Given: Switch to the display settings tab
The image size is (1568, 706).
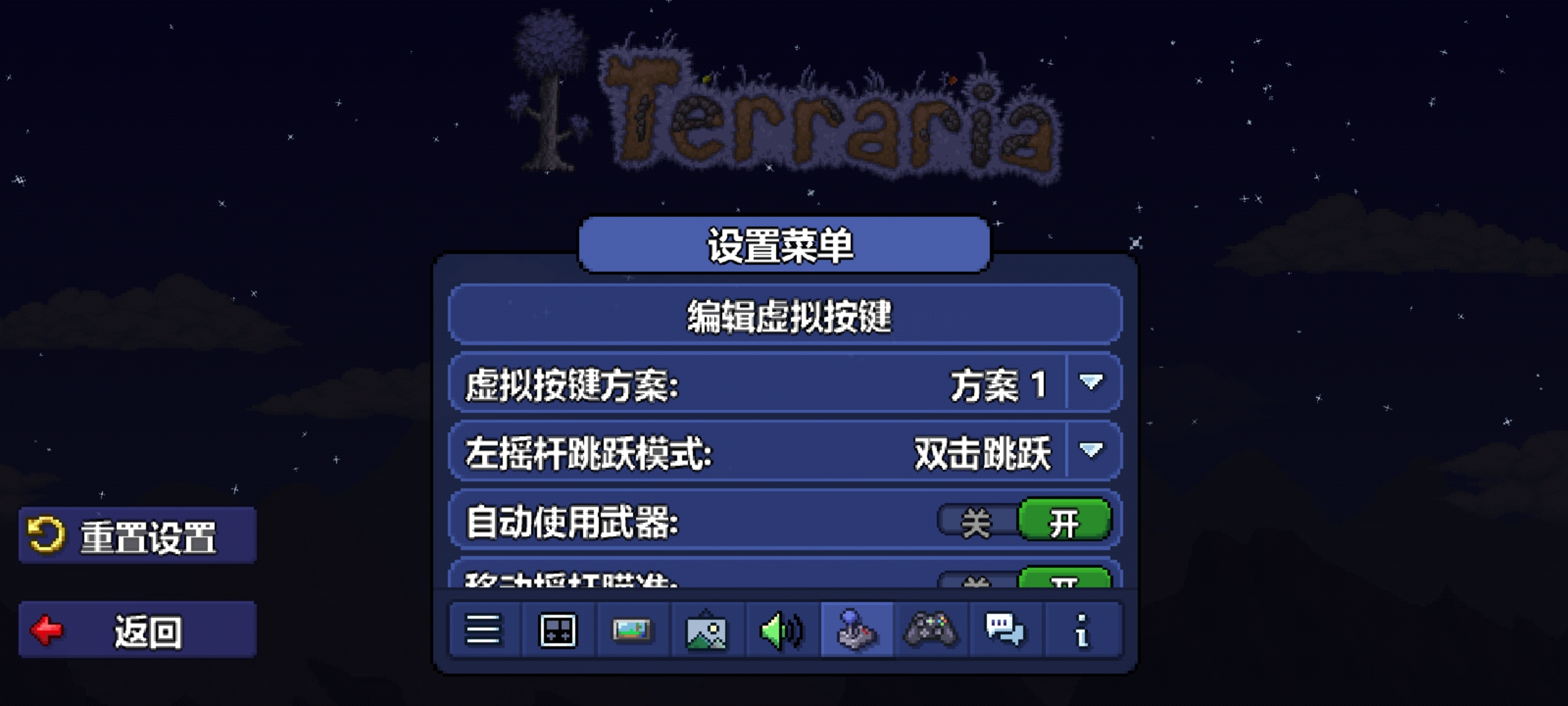Looking at the screenshot, I should click(631, 630).
